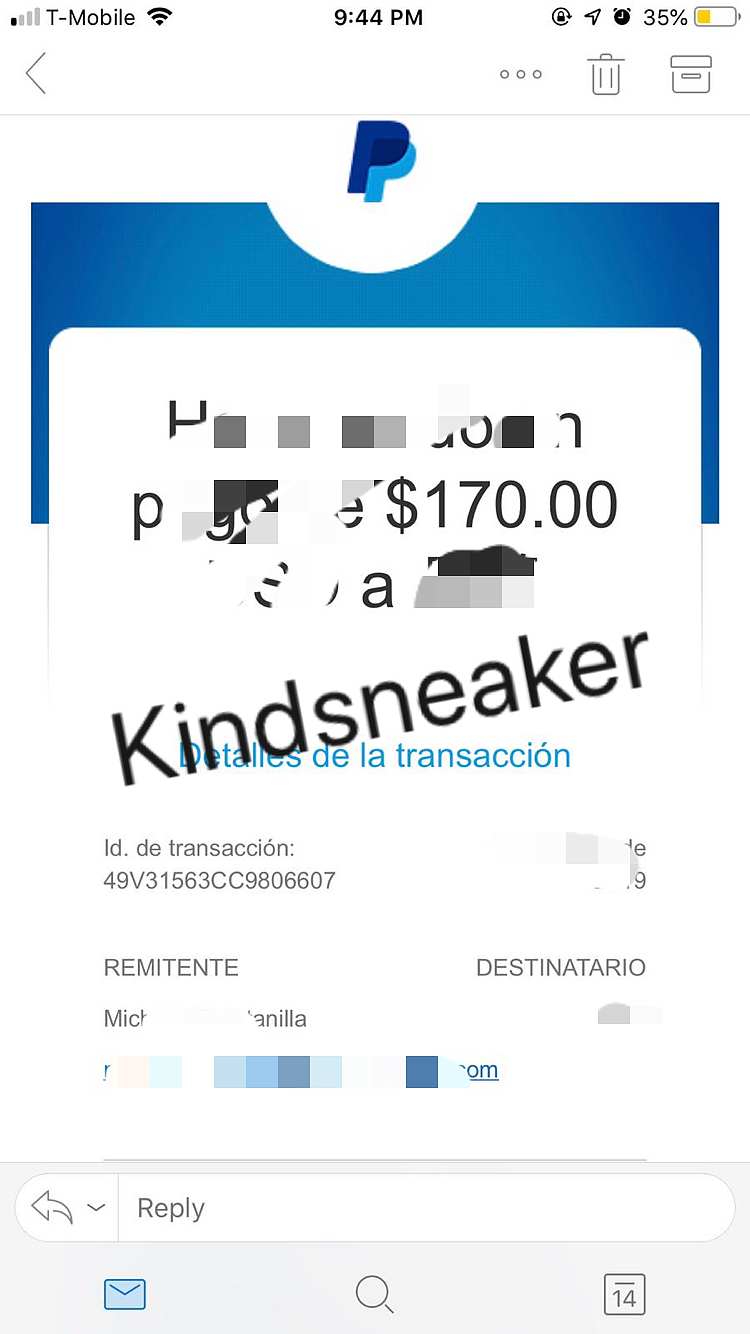
Task: Switch to the Mail tab
Action: (x=125, y=1295)
